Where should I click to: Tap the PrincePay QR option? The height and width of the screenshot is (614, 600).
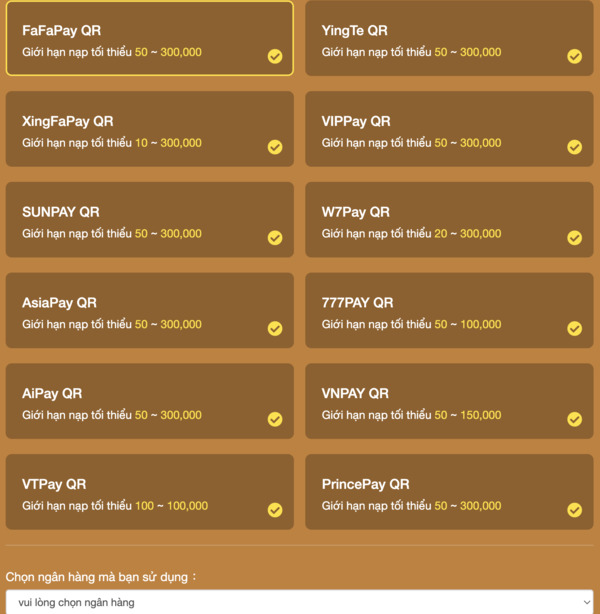pyautogui.click(x=449, y=492)
